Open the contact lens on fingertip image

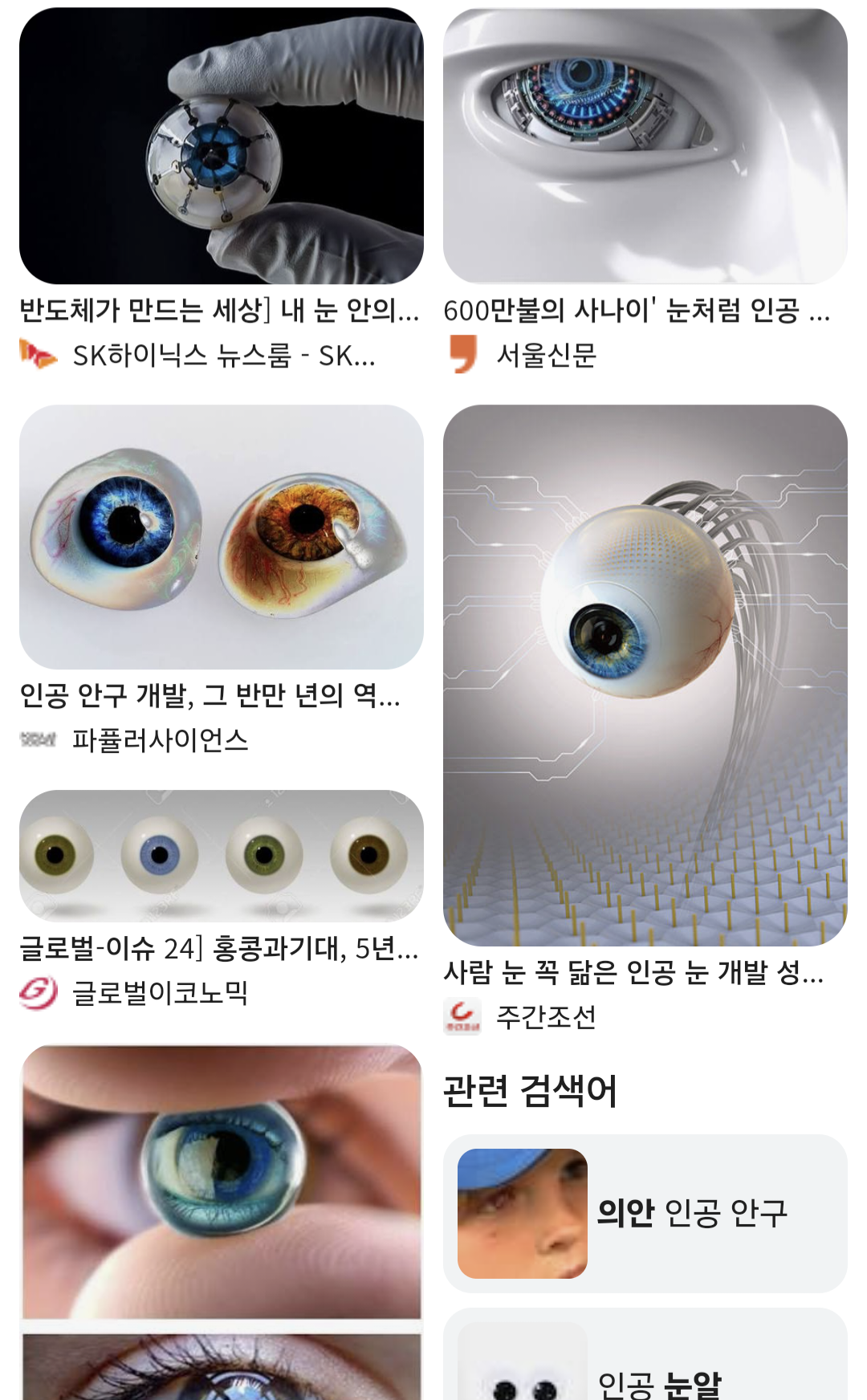pos(222,1182)
